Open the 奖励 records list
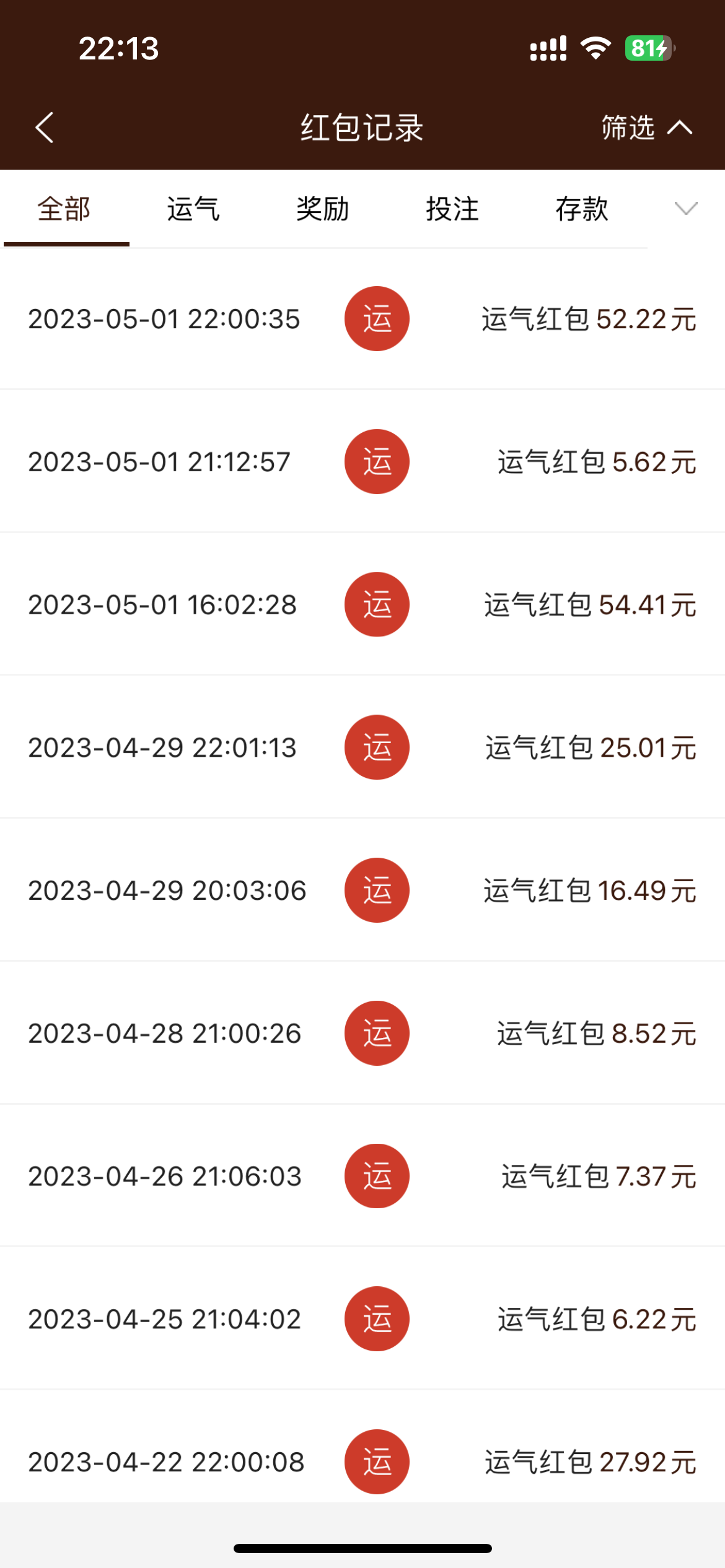725x1568 pixels. tap(323, 209)
